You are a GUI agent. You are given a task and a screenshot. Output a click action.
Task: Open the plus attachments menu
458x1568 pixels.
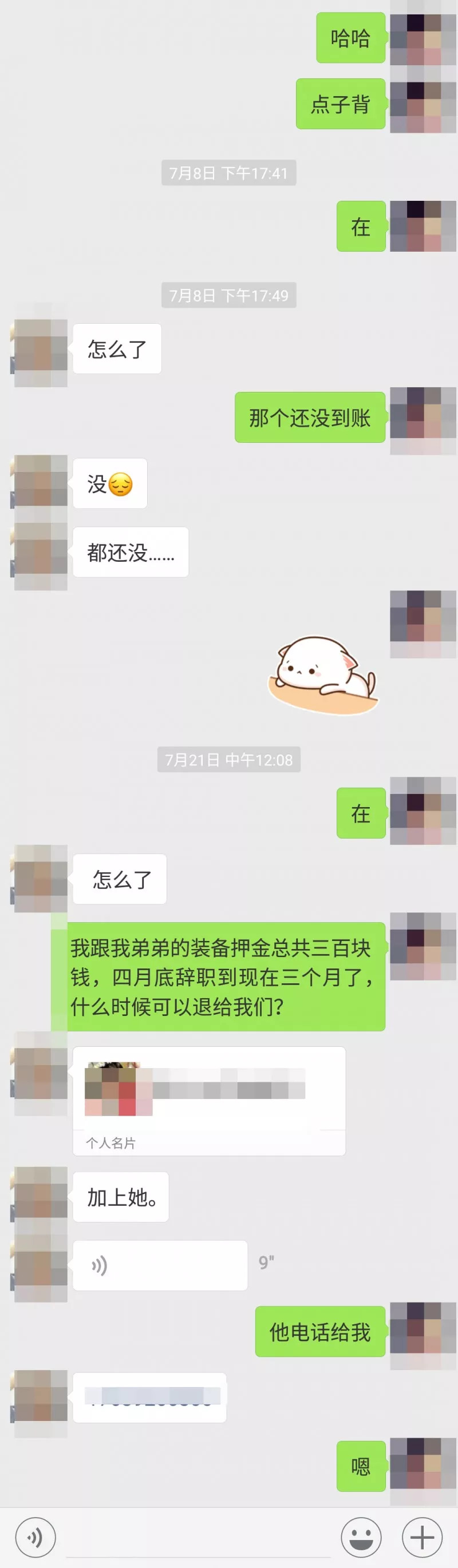[422, 1538]
